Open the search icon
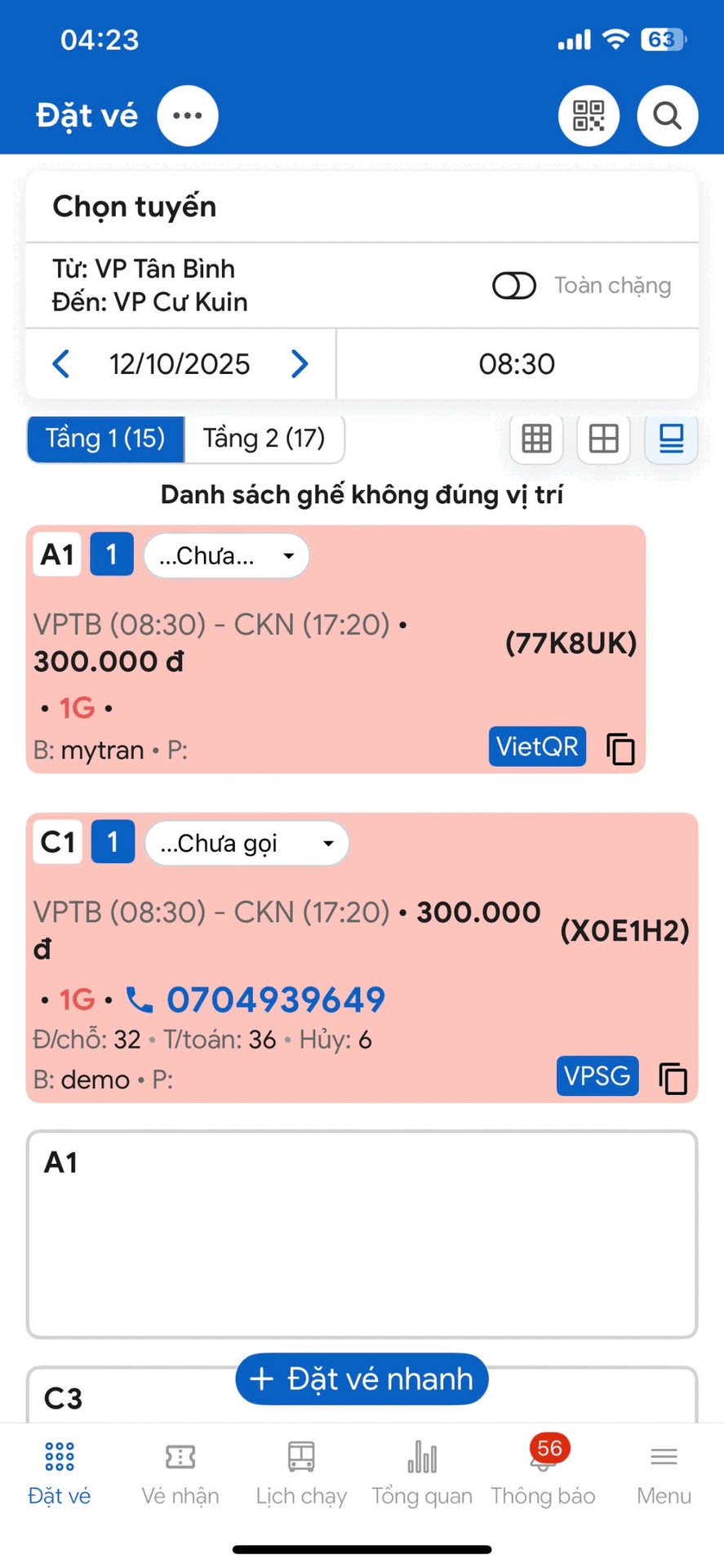The width and height of the screenshot is (724, 1568). pyautogui.click(x=667, y=116)
